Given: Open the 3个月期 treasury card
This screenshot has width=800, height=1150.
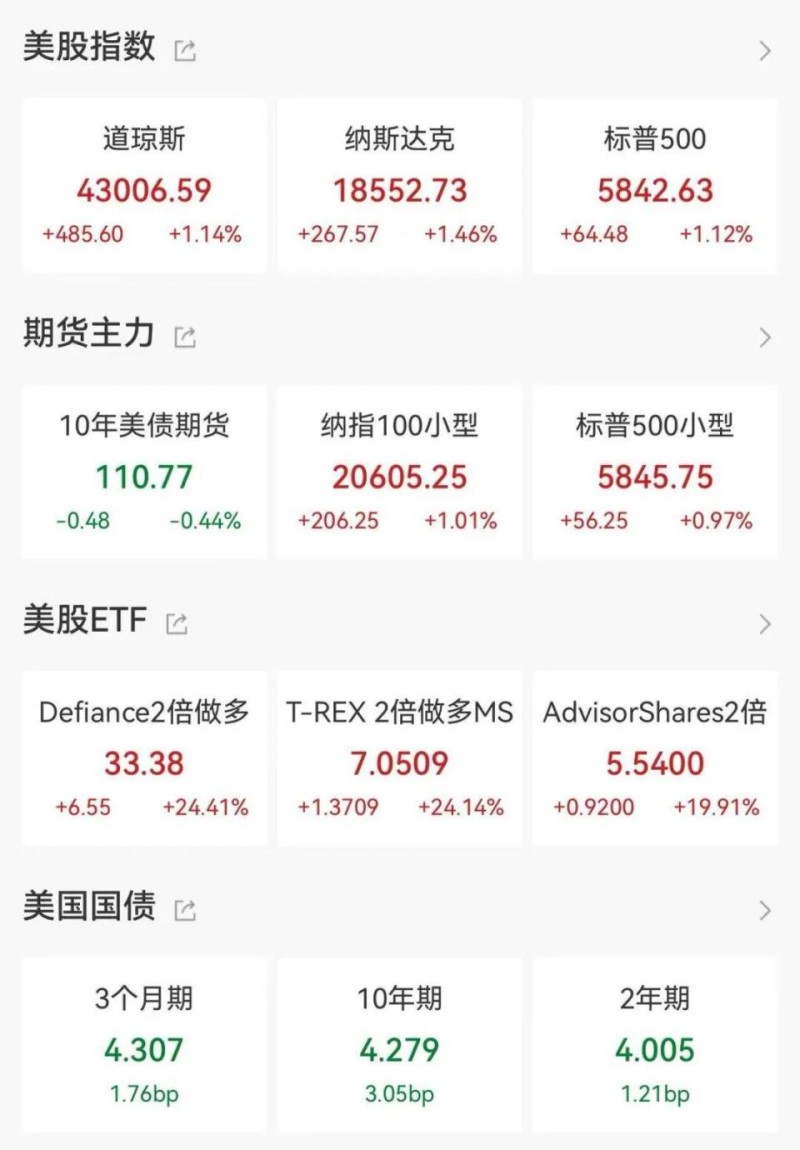Looking at the screenshot, I should coord(142,1042).
